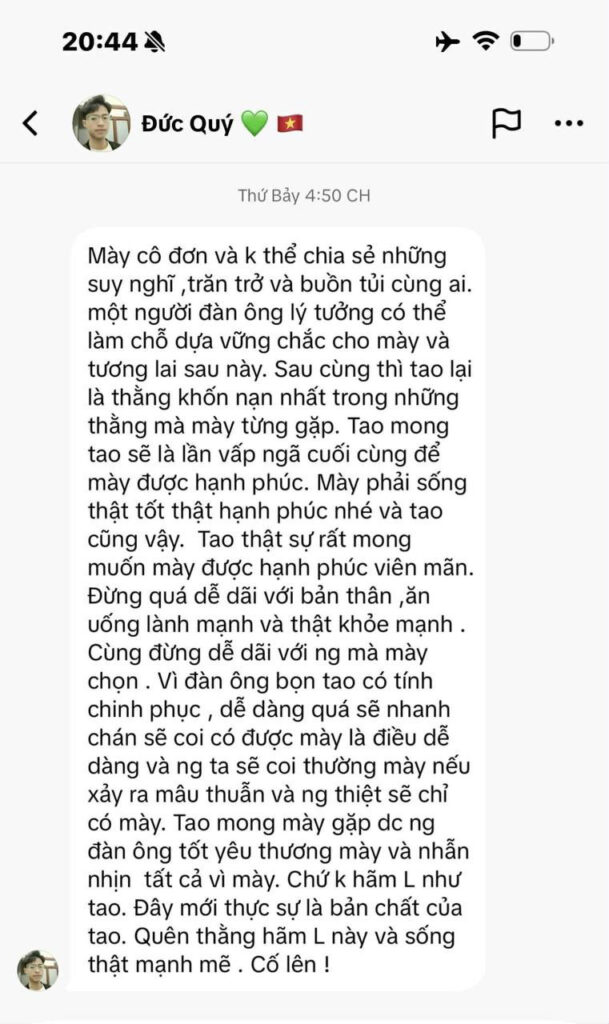Go back to the chat list

30,123
